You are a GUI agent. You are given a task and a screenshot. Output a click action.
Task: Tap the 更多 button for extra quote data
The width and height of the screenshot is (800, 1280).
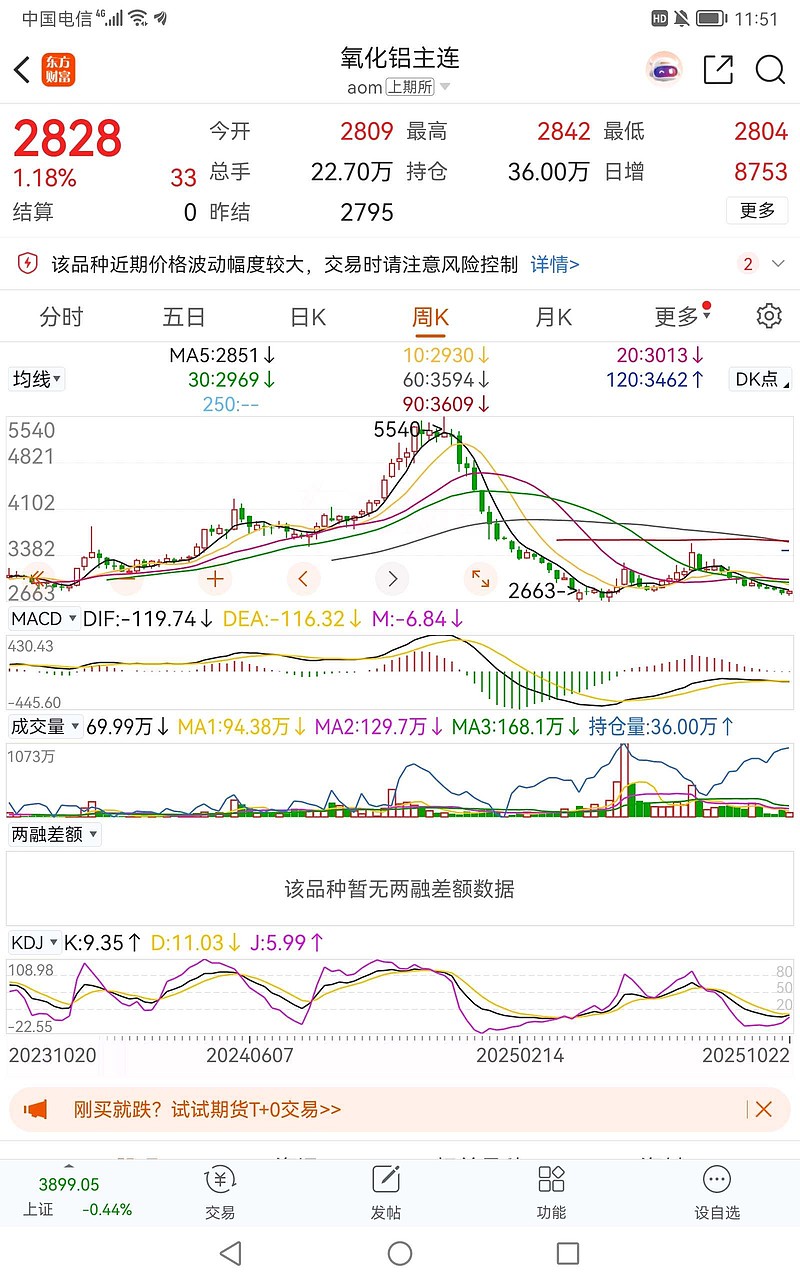tap(757, 211)
